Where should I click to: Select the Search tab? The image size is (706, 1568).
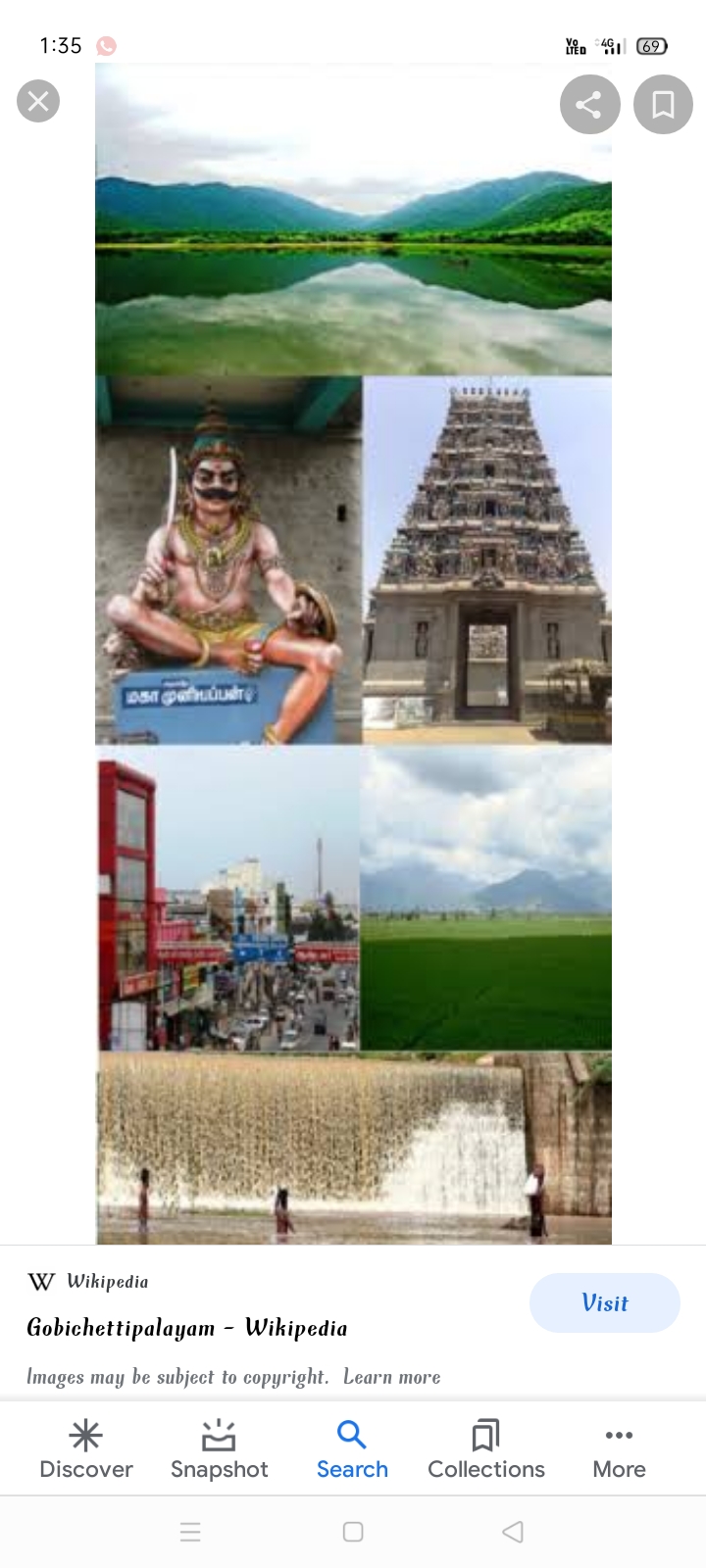352,1448
